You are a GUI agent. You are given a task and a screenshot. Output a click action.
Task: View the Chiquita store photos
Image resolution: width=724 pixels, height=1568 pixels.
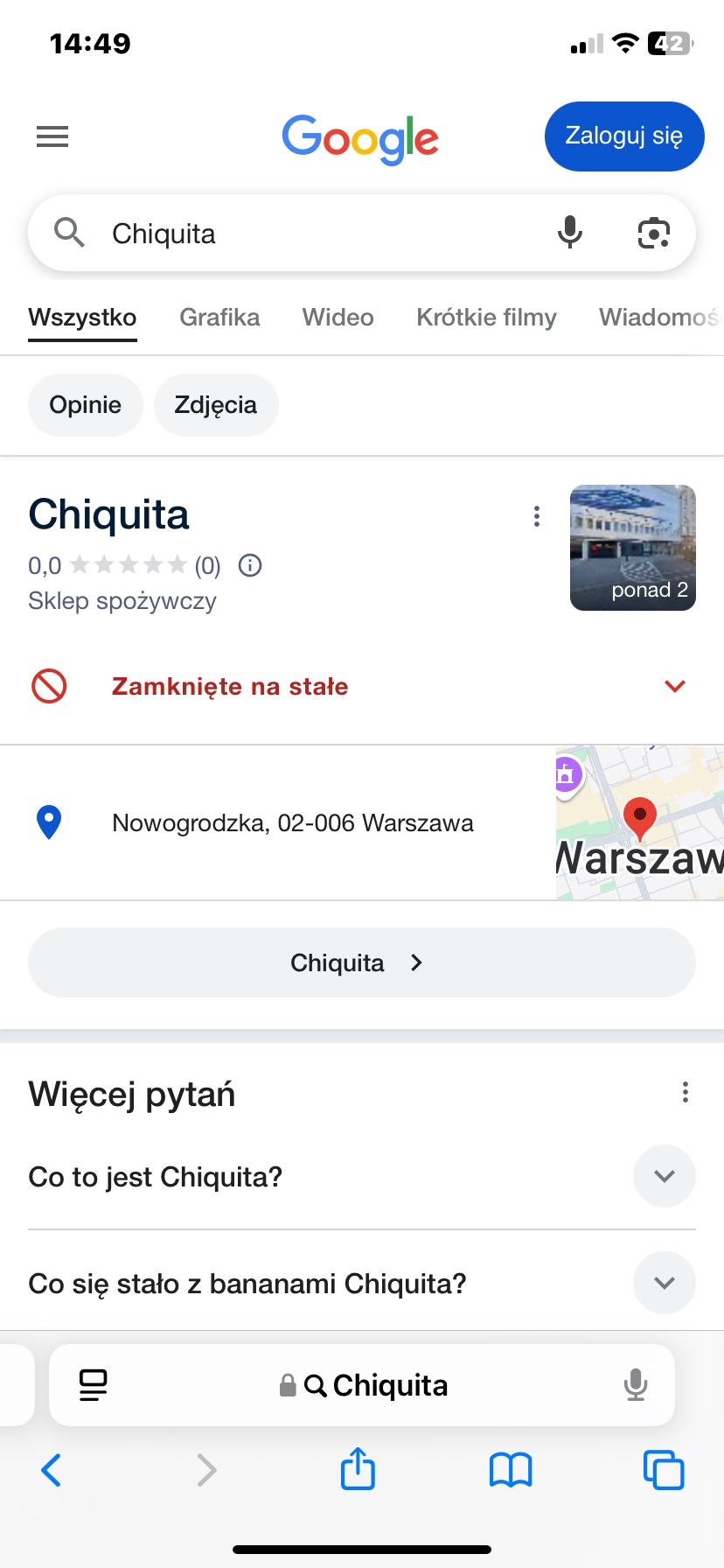click(632, 548)
